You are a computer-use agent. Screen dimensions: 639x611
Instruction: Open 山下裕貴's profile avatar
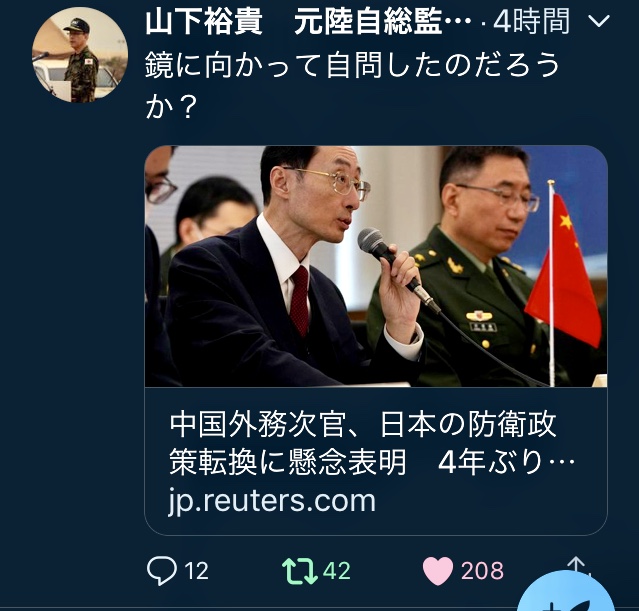click(x=80, y=55)
